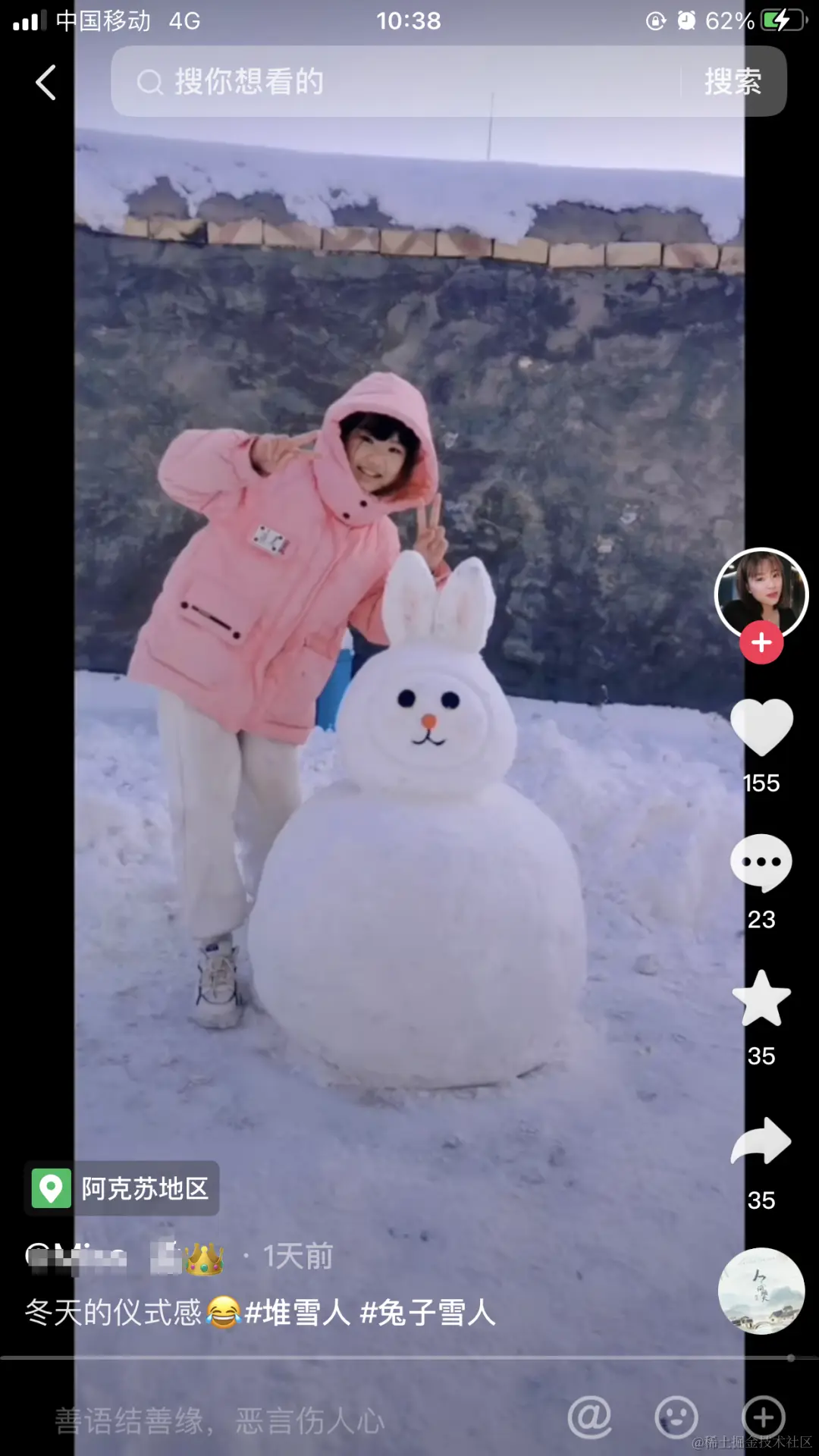
Task: Open hashtag #兔子雪人
Action: (427, 1313)
